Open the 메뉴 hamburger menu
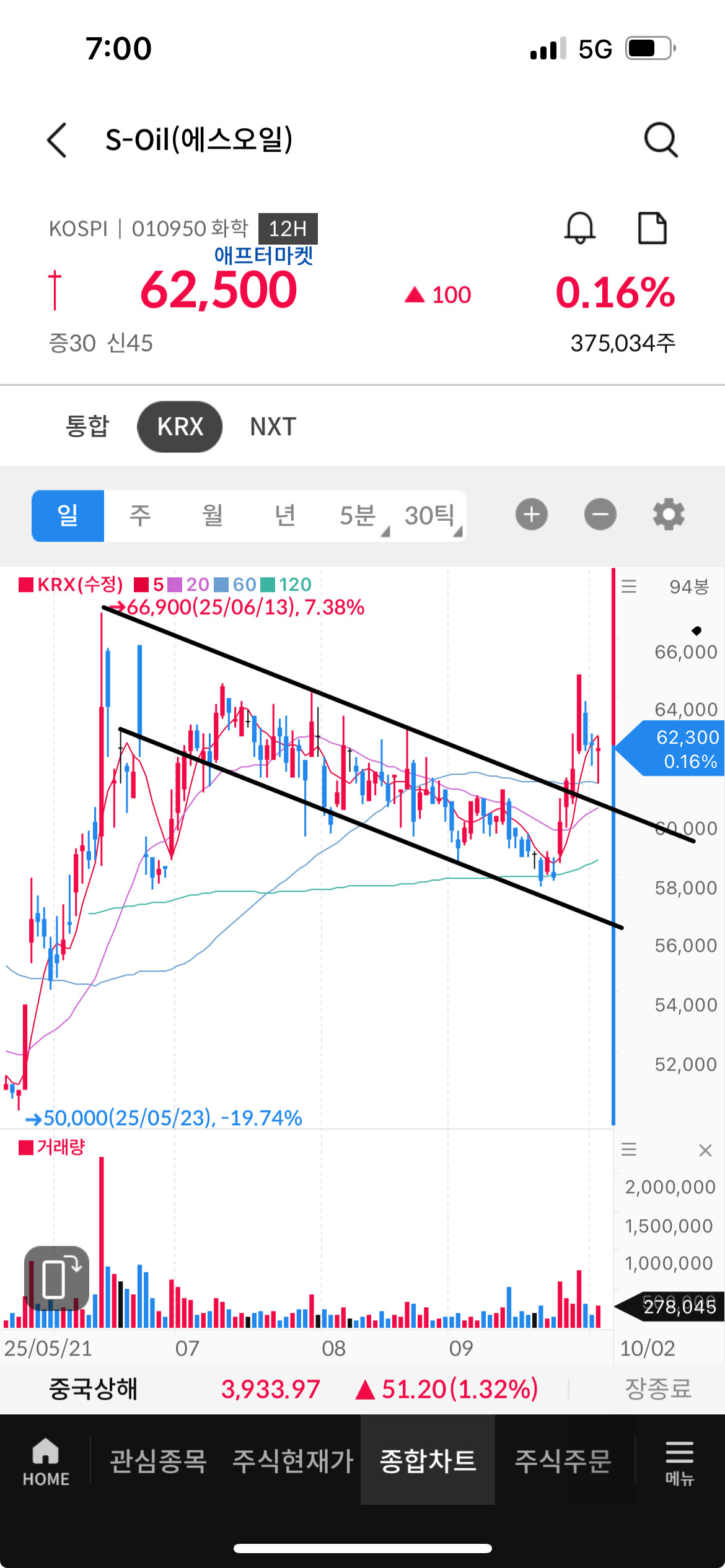 click(679, 1463)
